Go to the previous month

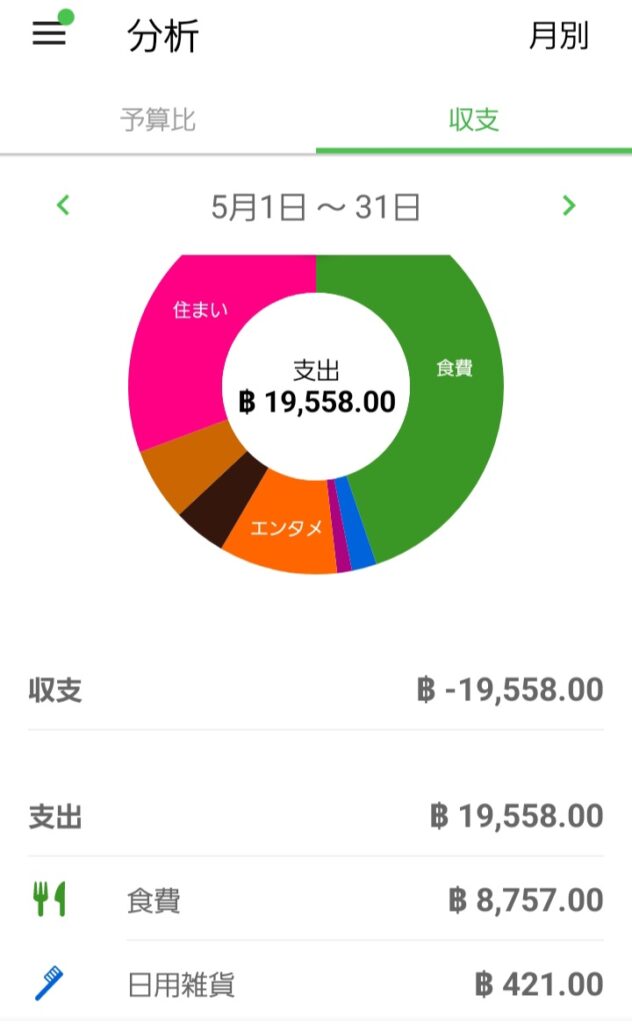(x=63, y=205)
